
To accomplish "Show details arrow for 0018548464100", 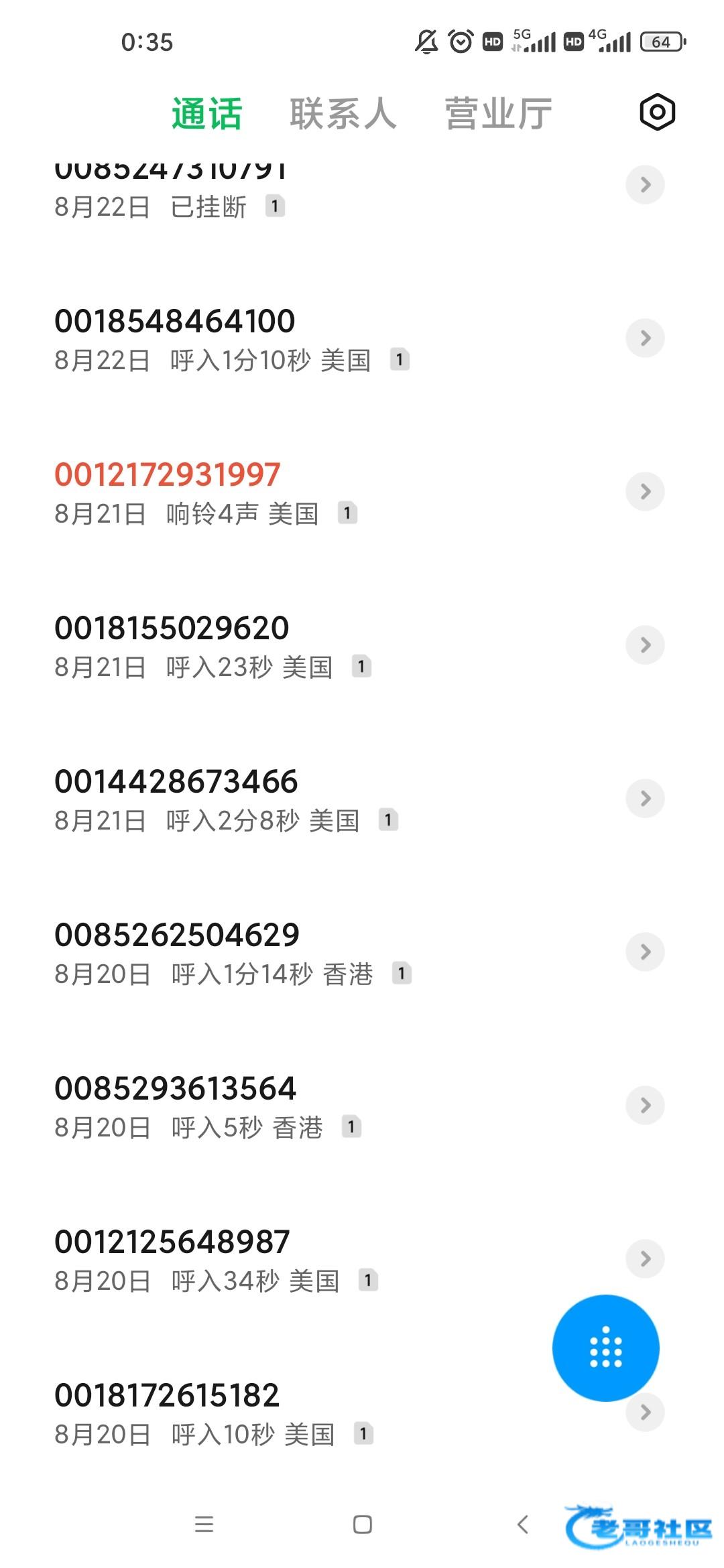I will [645, 338].
